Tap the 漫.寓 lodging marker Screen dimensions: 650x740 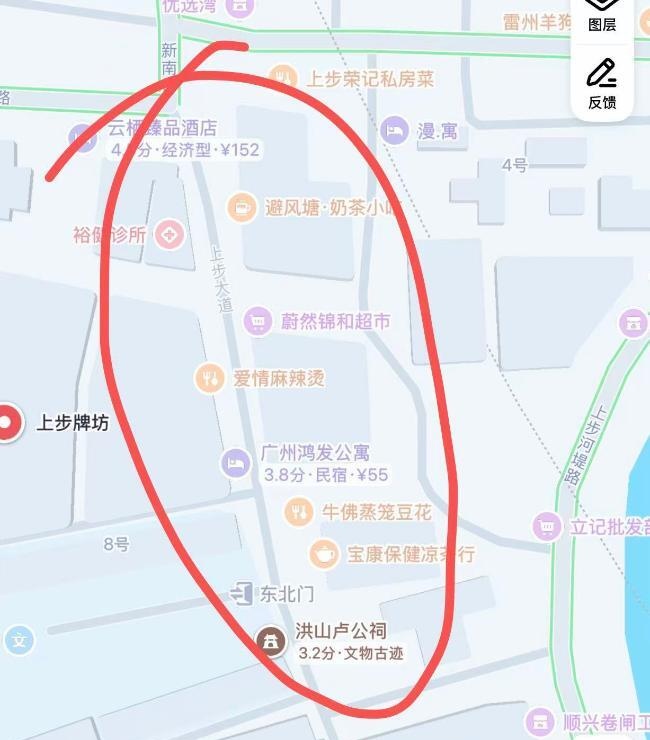(x=395, y=130)
